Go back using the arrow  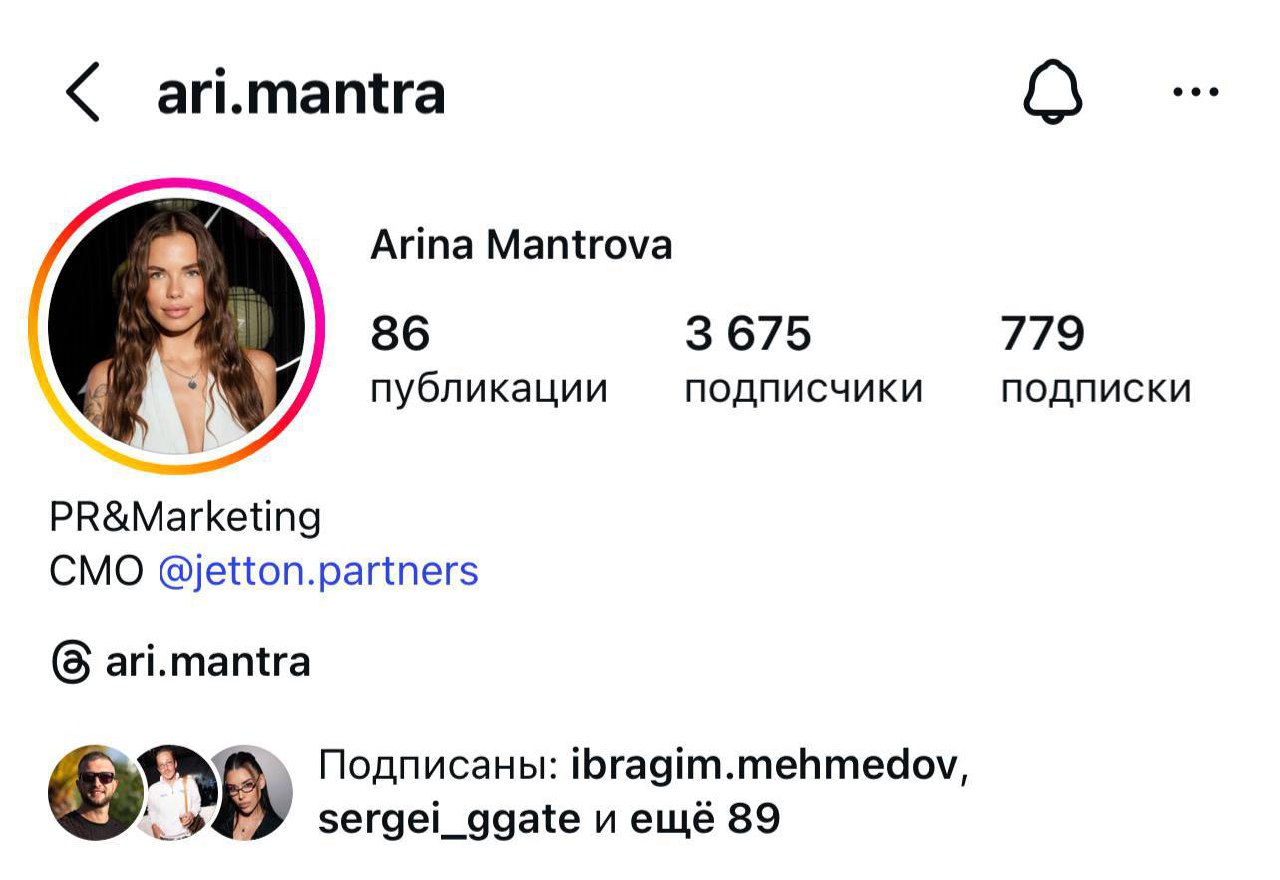tap(83, 92)
